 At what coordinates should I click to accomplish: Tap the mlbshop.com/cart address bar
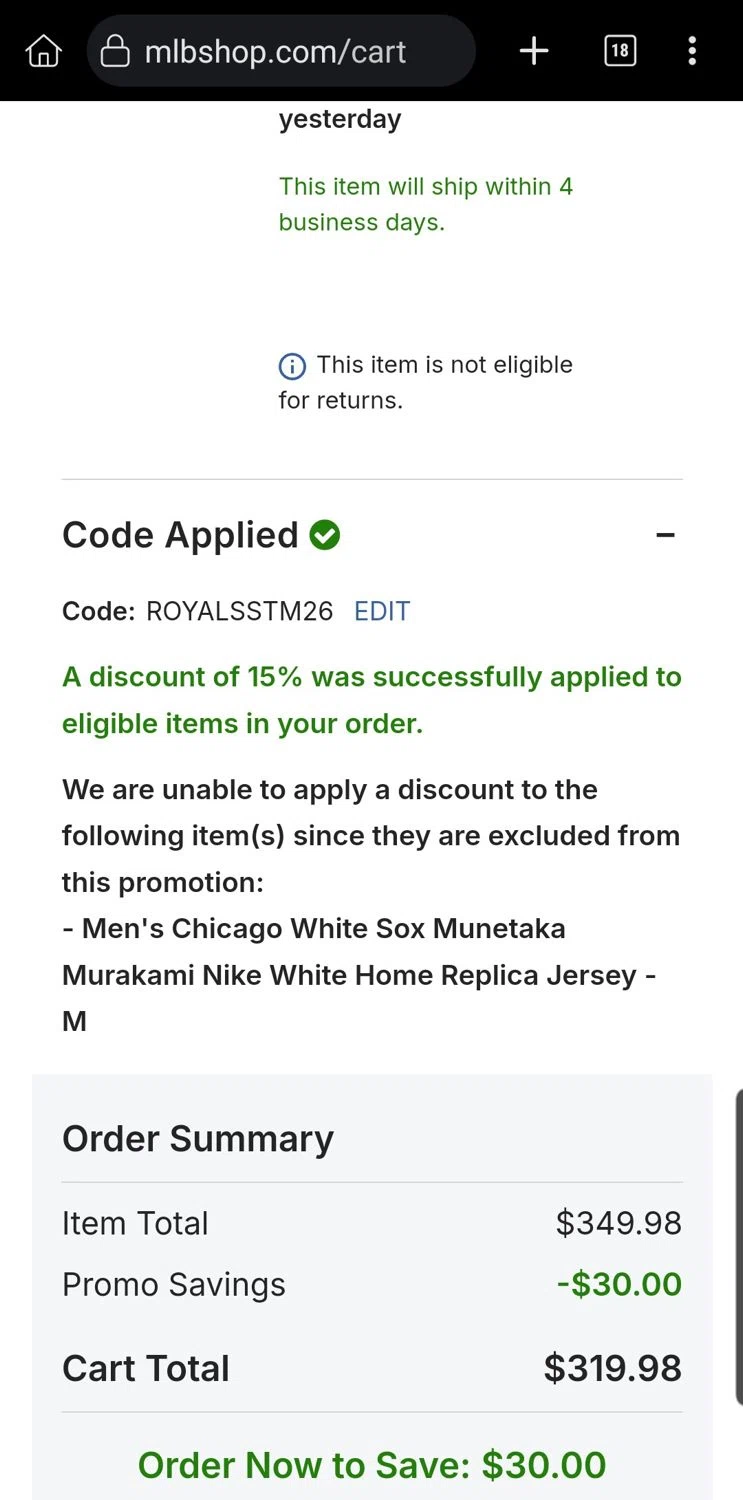pyautogui.click(x=280, y=51)
